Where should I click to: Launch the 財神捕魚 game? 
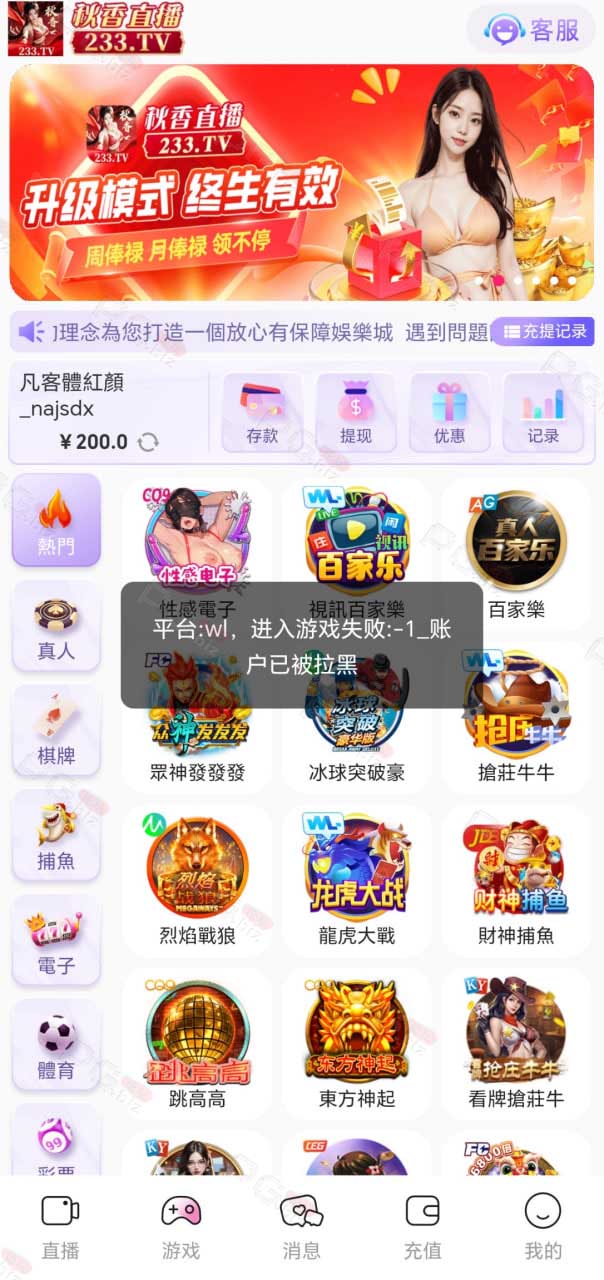coord(516,879)
